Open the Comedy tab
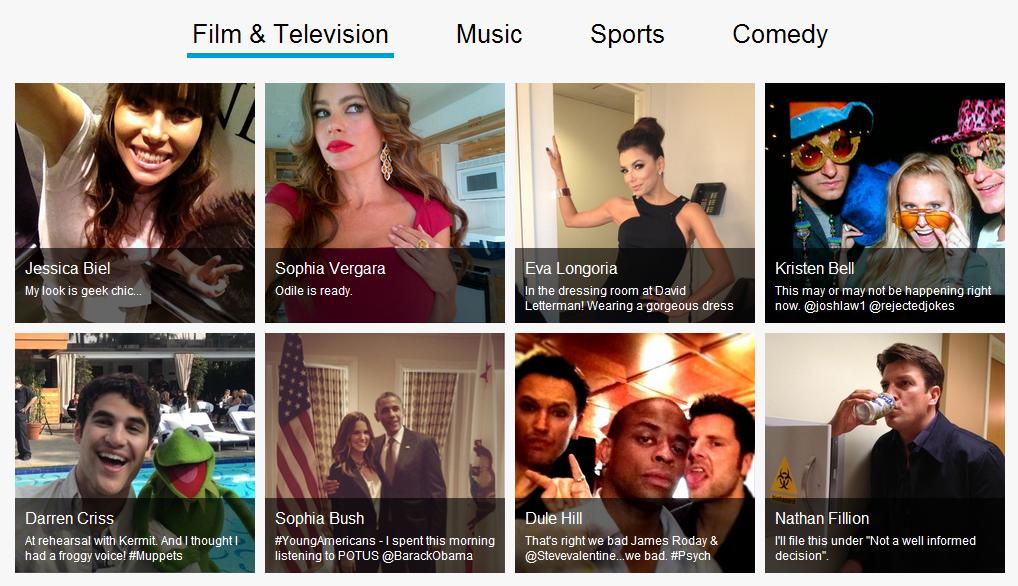Screen dimensions: 1018x586 click(780, 34)
